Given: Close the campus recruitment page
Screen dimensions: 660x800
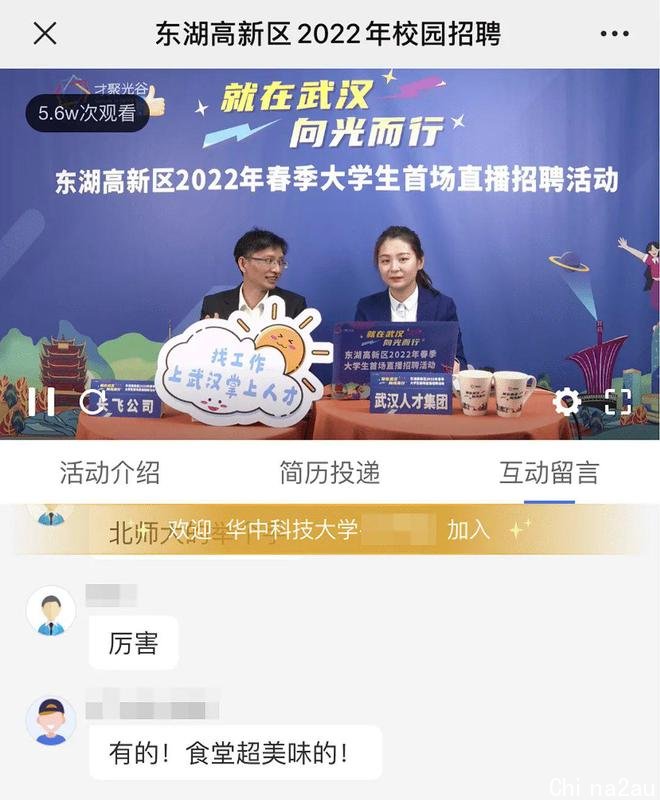Looking at the screenshot, I should (45, 34).
